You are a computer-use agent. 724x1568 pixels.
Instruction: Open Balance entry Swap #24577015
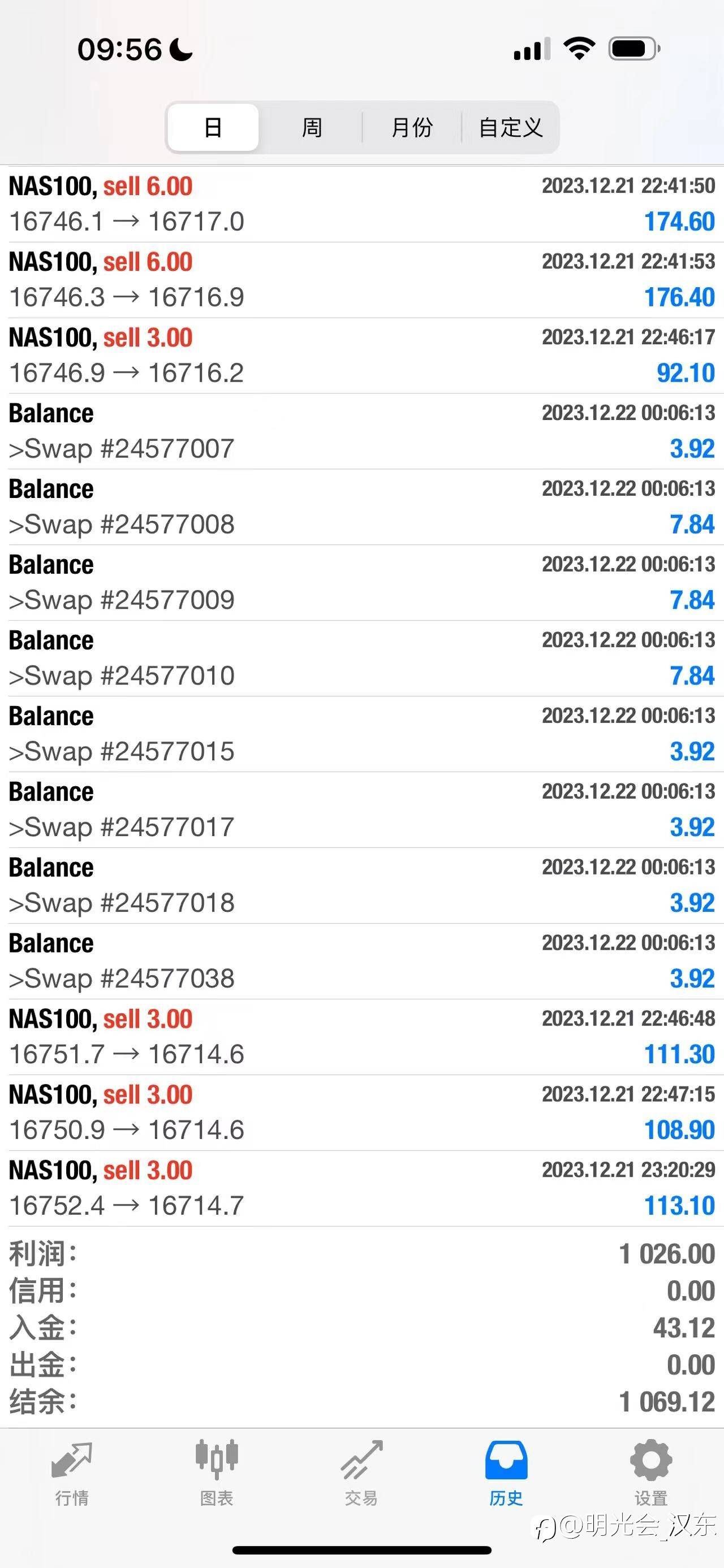pyautogui.click(x=361, y=734)
